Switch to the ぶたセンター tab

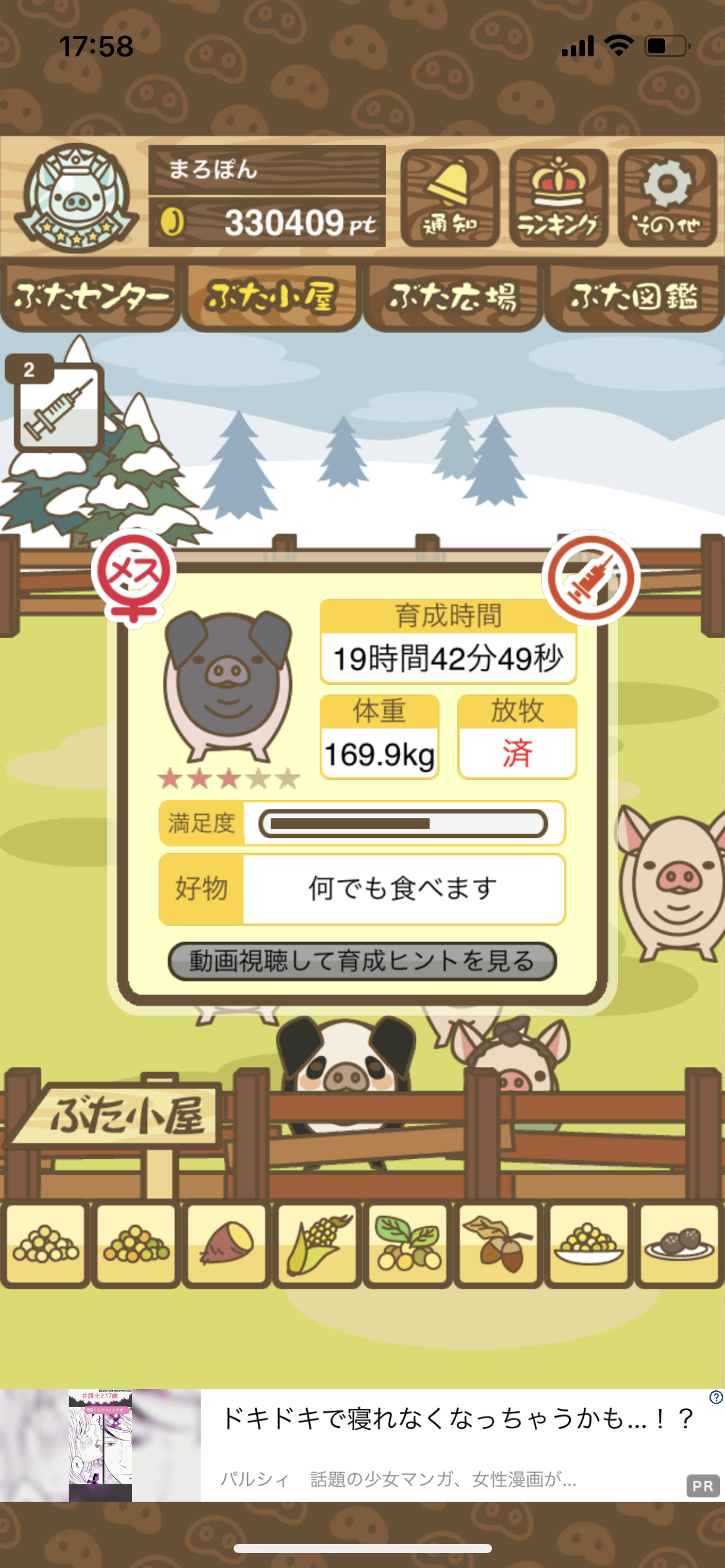point(90,297)
